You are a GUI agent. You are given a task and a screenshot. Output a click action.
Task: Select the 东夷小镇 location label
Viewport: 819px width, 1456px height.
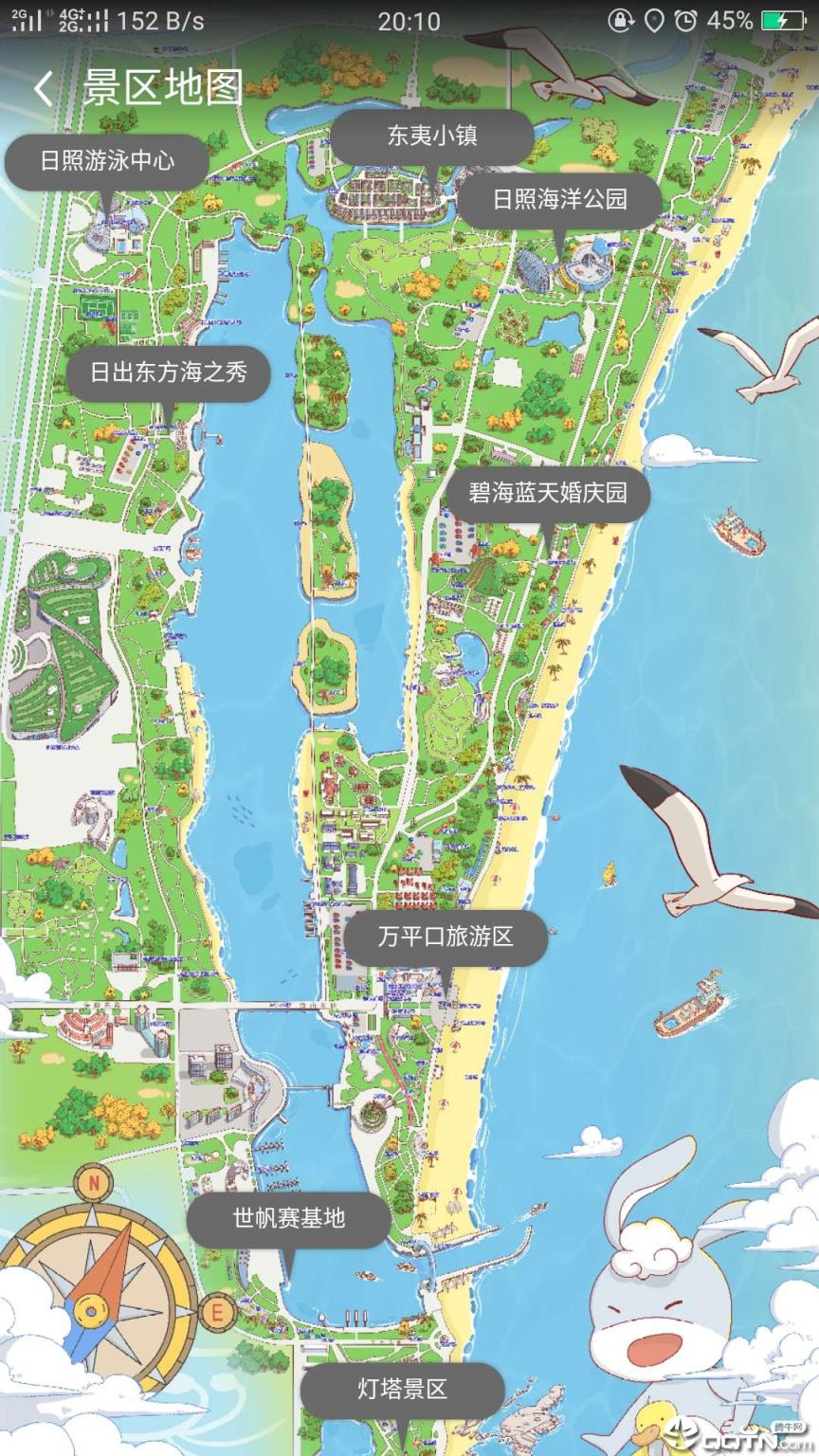tap(432, 136)
